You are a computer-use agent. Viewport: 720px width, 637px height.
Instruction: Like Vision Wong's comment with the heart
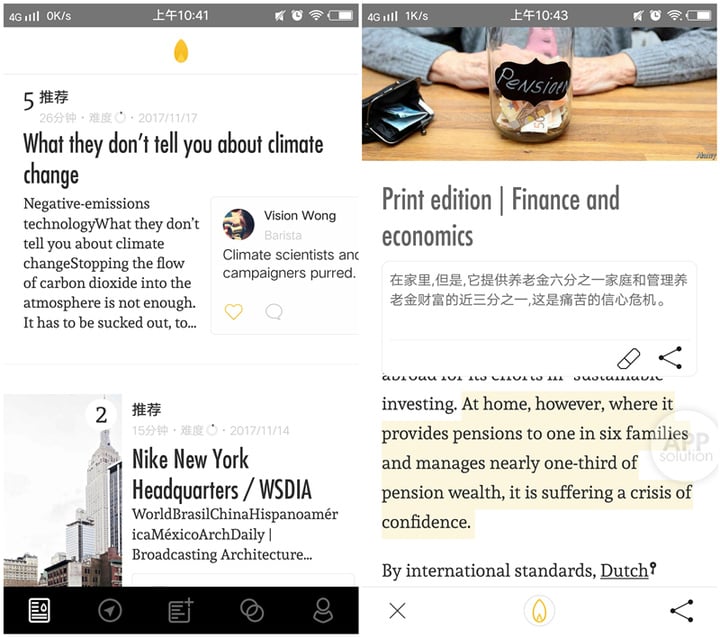click(233, 312)
